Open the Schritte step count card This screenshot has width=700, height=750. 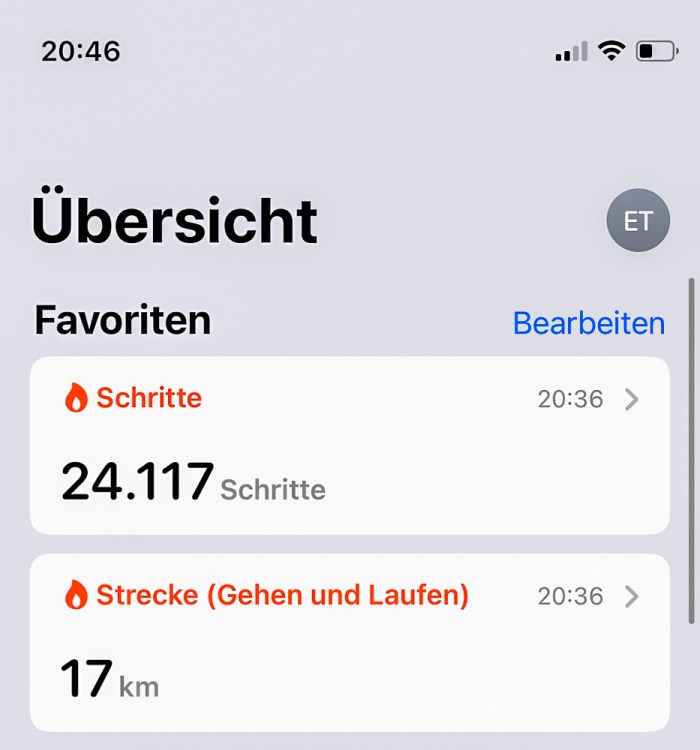[349, 445]
